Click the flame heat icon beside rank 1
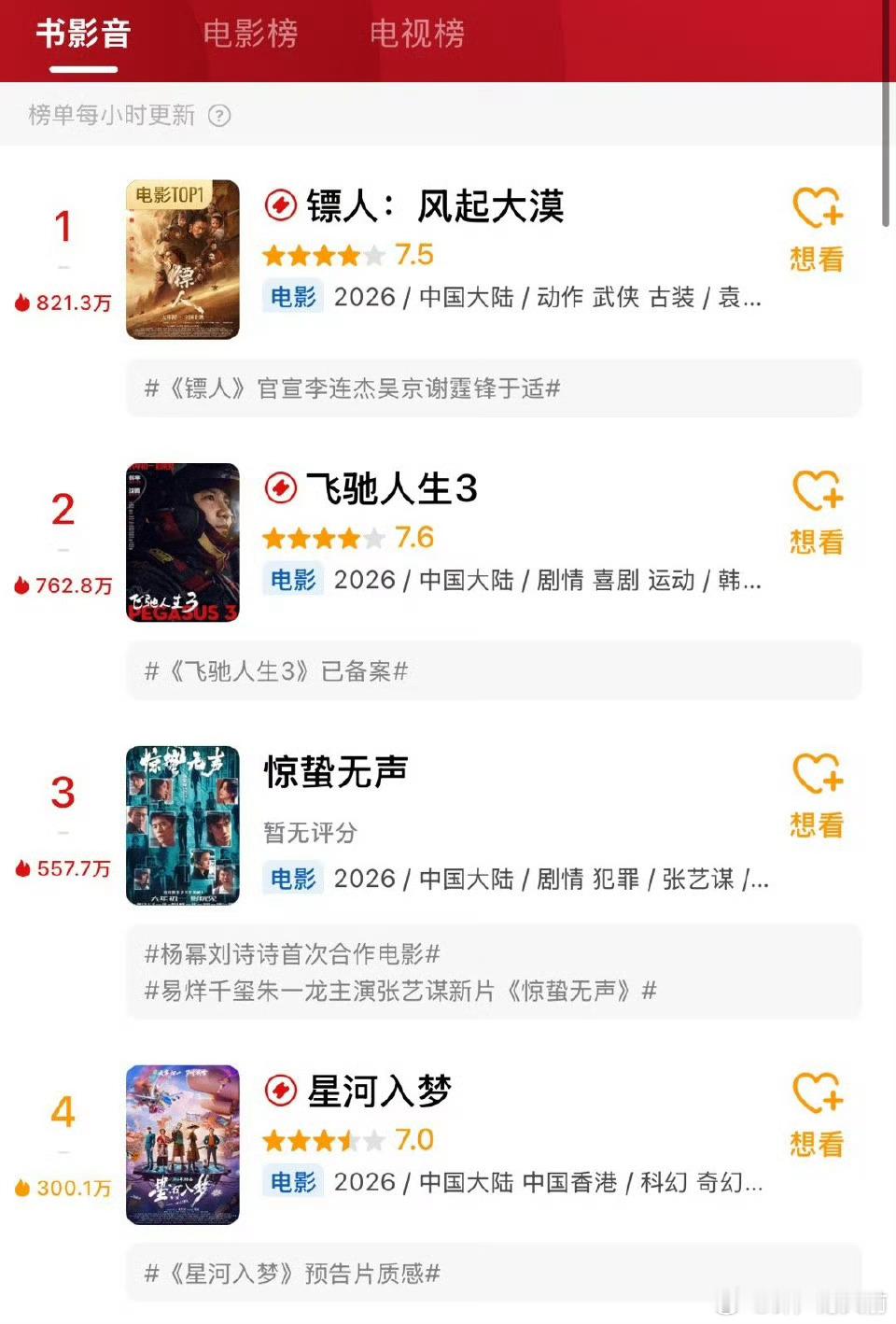The height and width of the screenshot is (1324, 896). 22,301
